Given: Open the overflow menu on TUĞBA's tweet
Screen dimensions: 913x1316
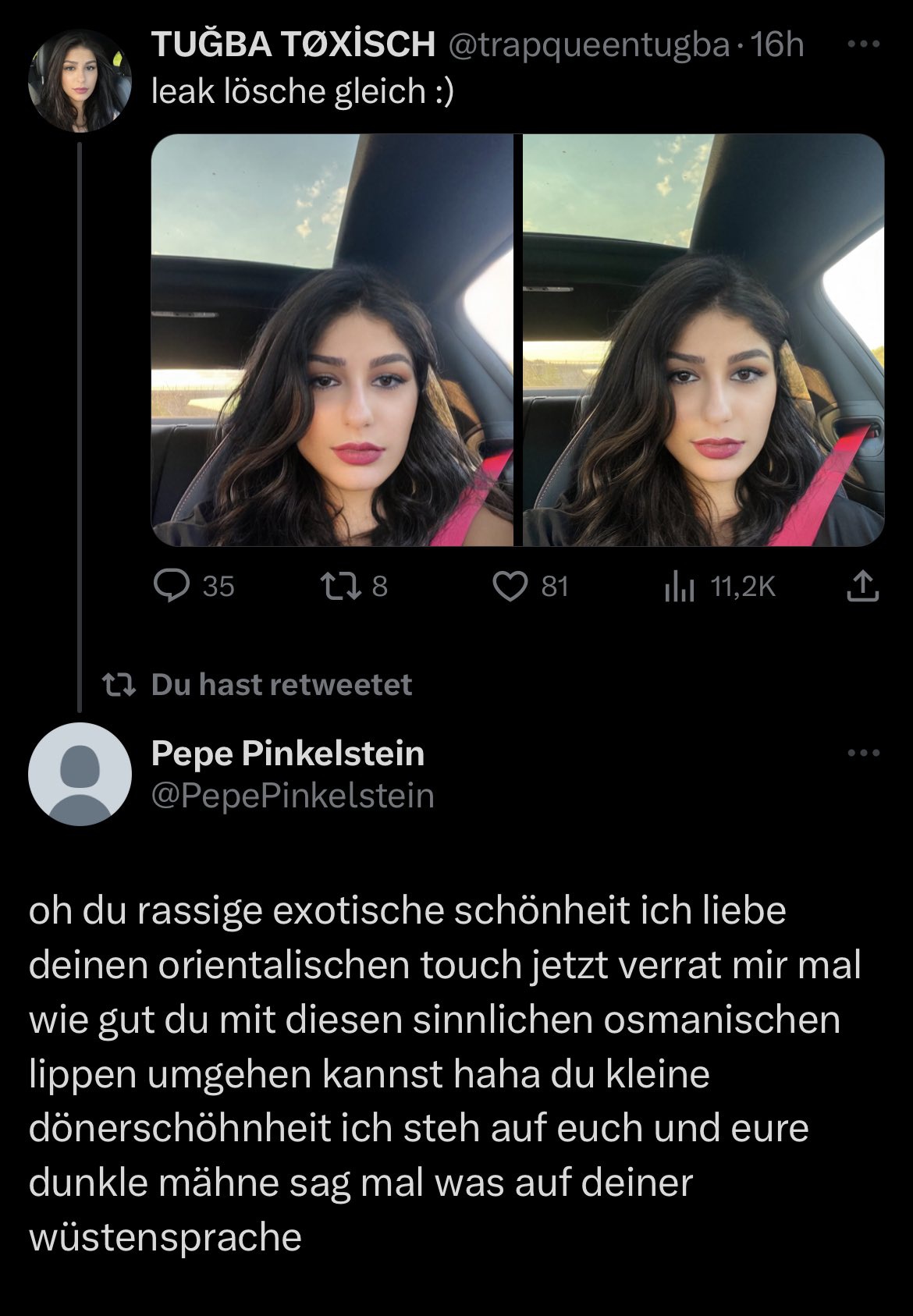Looking at the screenshot, I should (x=863, y=45).
